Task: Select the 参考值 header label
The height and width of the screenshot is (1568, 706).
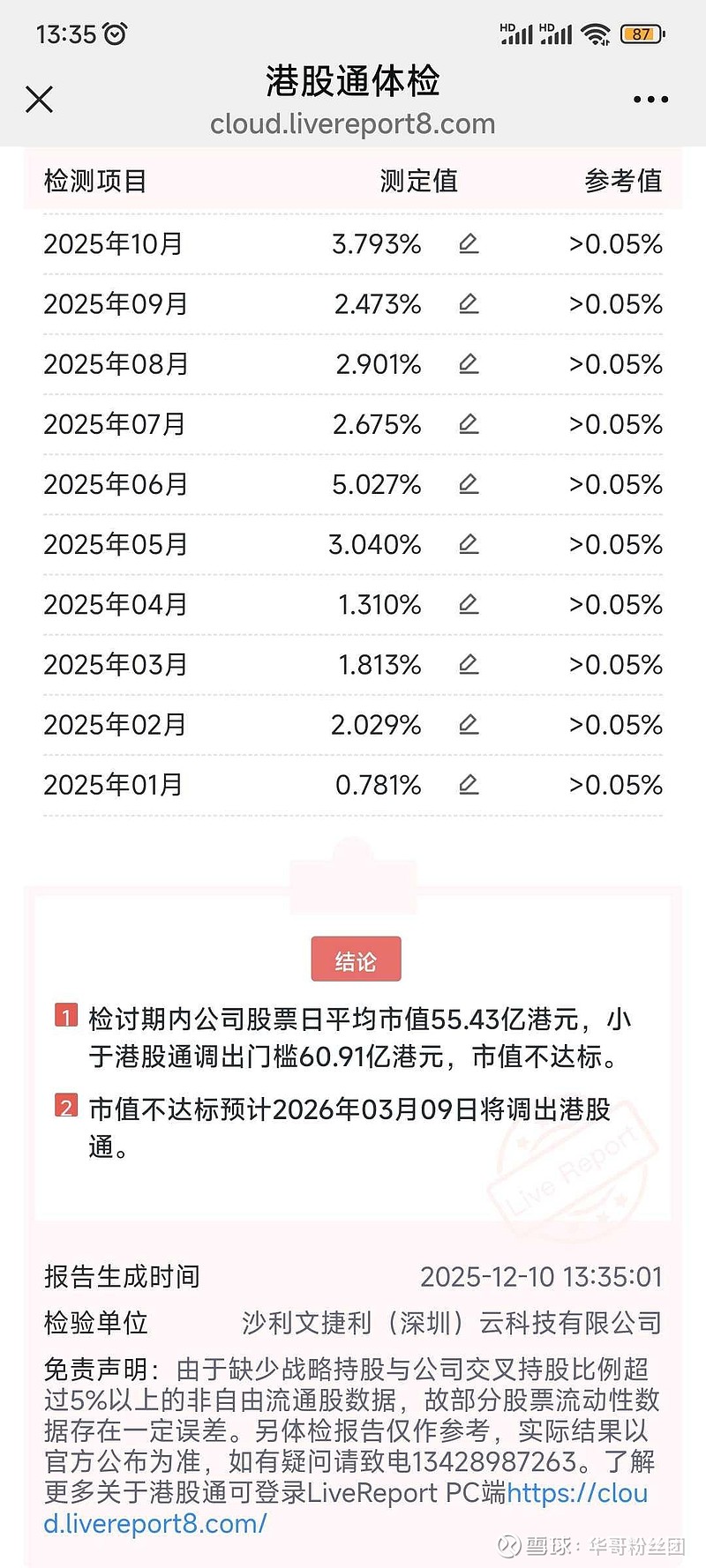Action: pos(622,183)
